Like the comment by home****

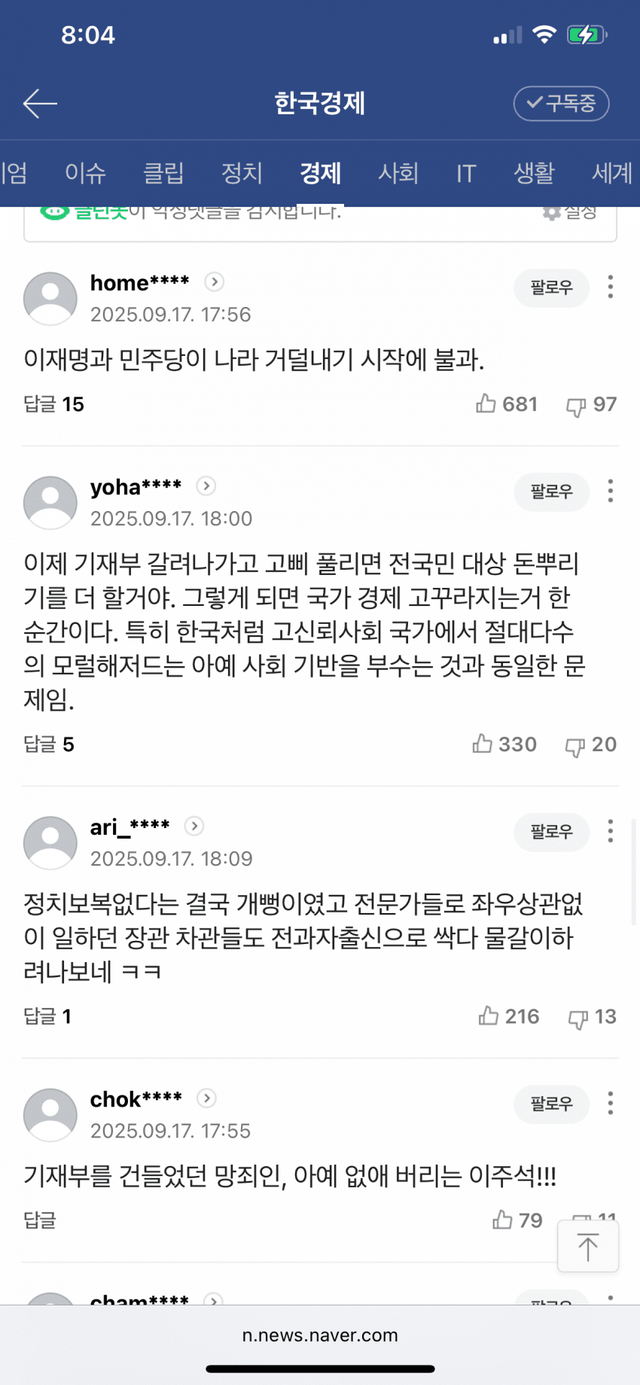click(x=507, y=404)
